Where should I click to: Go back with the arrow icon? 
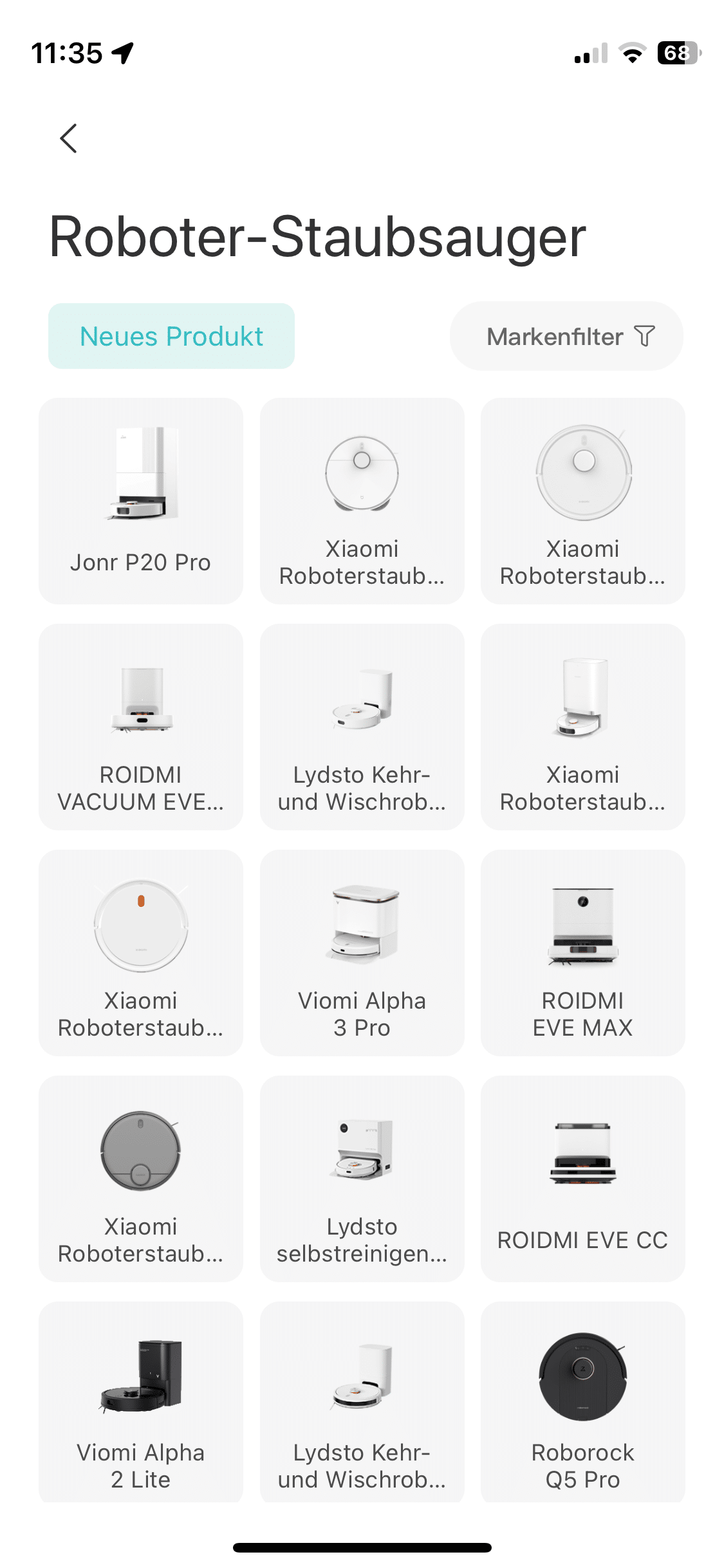coord(68,138)
